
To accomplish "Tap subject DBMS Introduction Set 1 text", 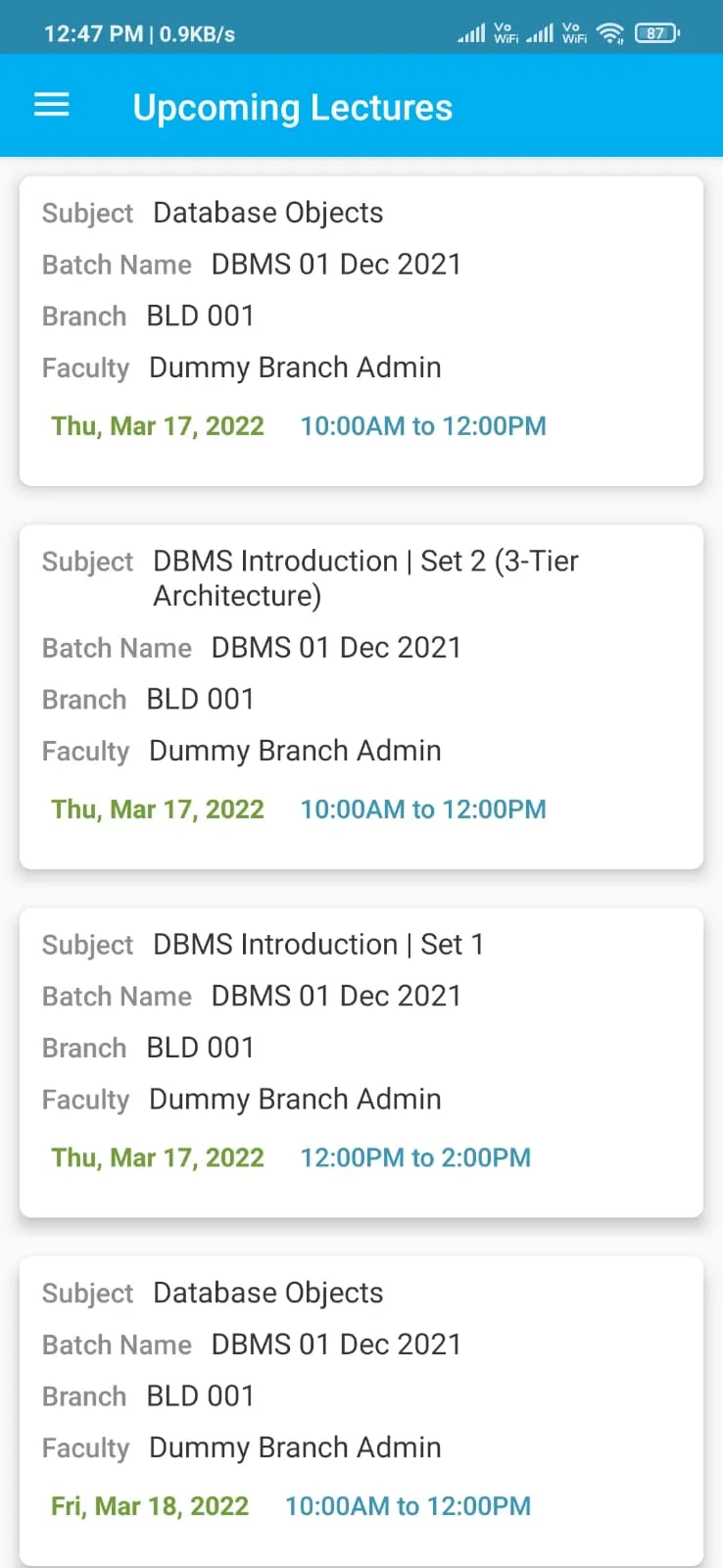I will pos(317,944).
